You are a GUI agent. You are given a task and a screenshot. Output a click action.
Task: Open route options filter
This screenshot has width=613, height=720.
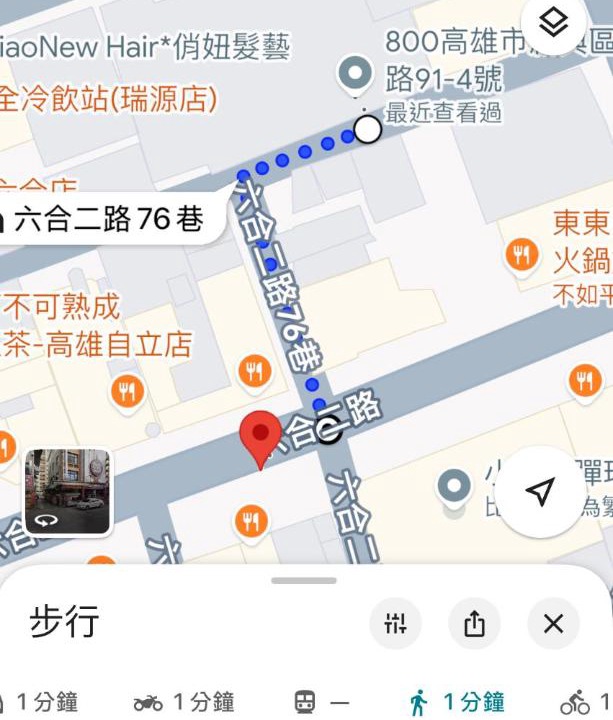click(x=396, y=624)
